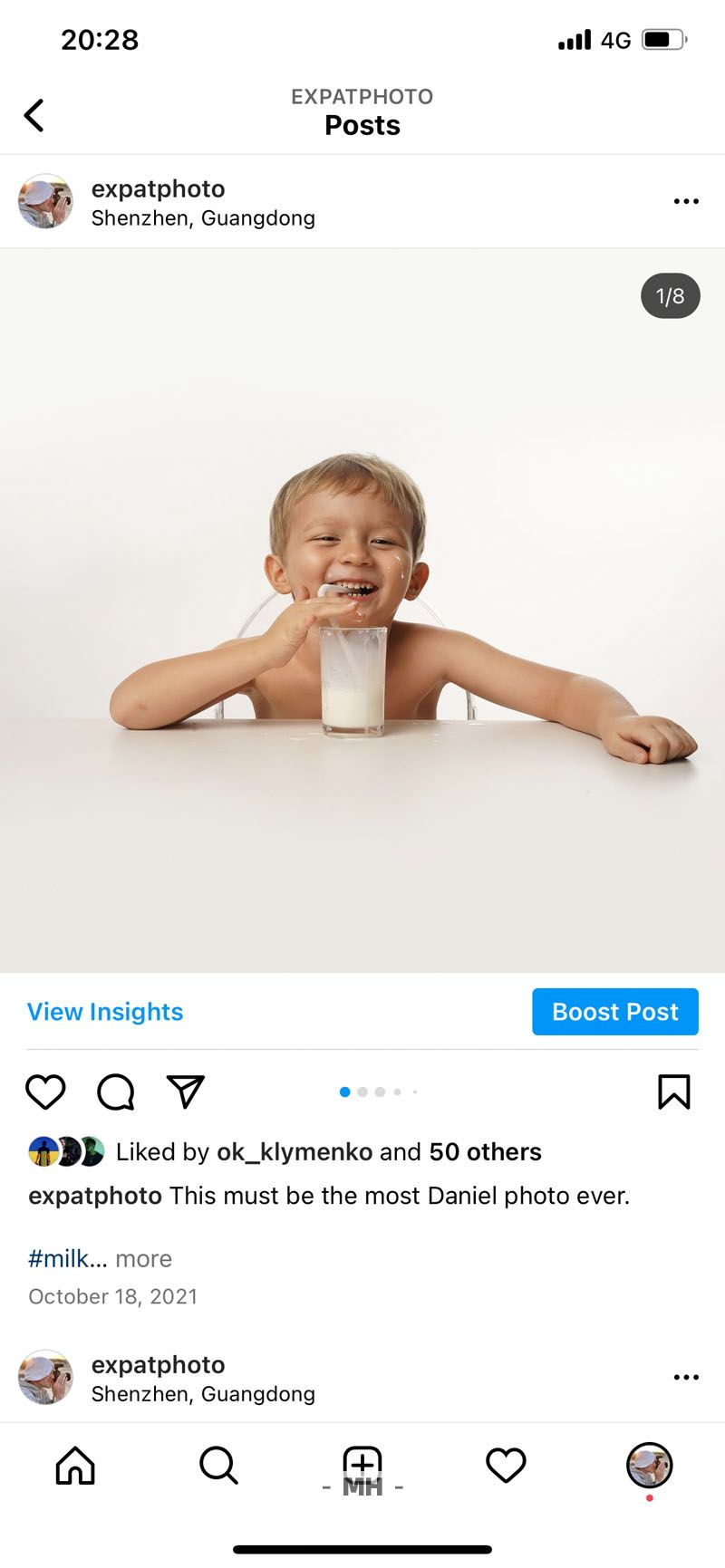
Task: Open overflow menu on the second post
Action: (x=686, y=1377)
